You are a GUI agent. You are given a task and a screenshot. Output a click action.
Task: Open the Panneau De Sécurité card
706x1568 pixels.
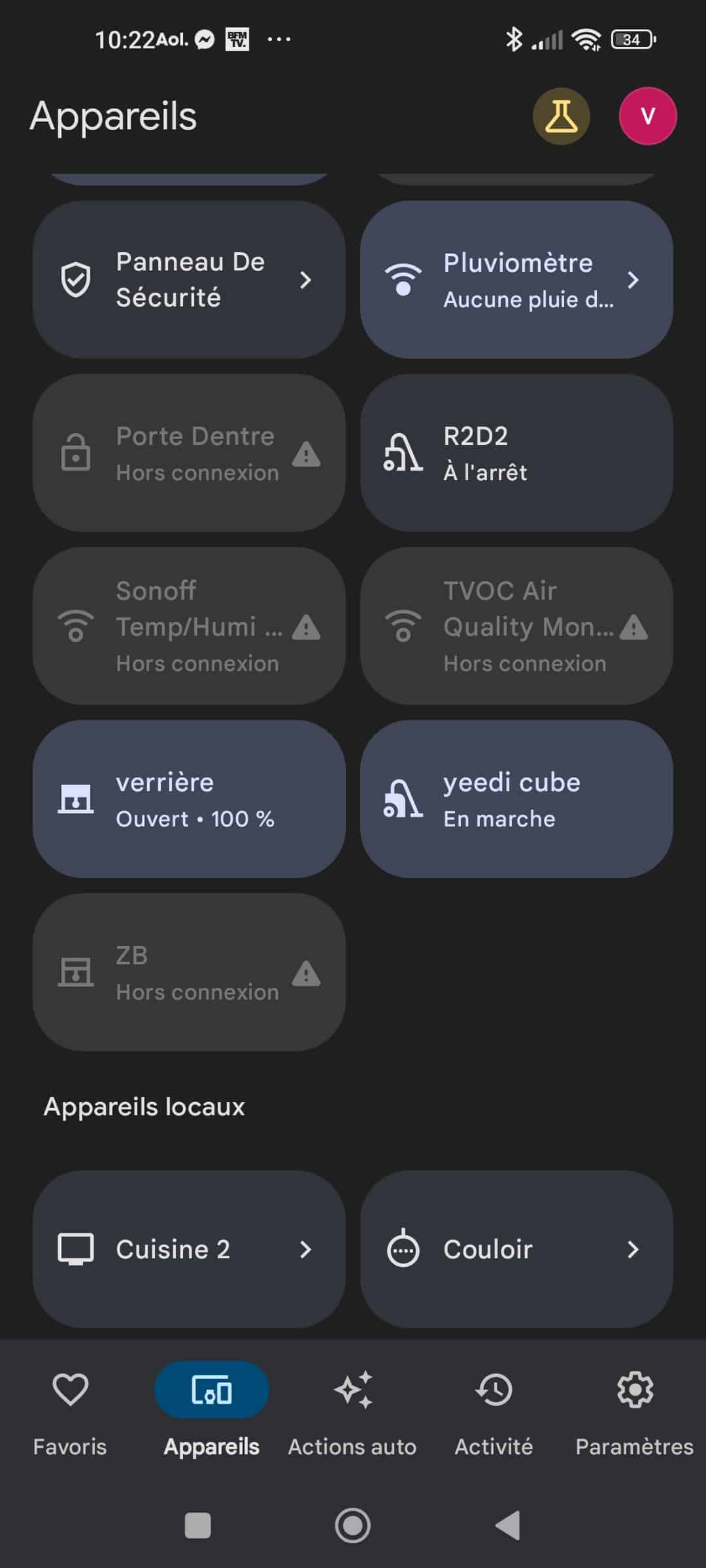(189, 280)
